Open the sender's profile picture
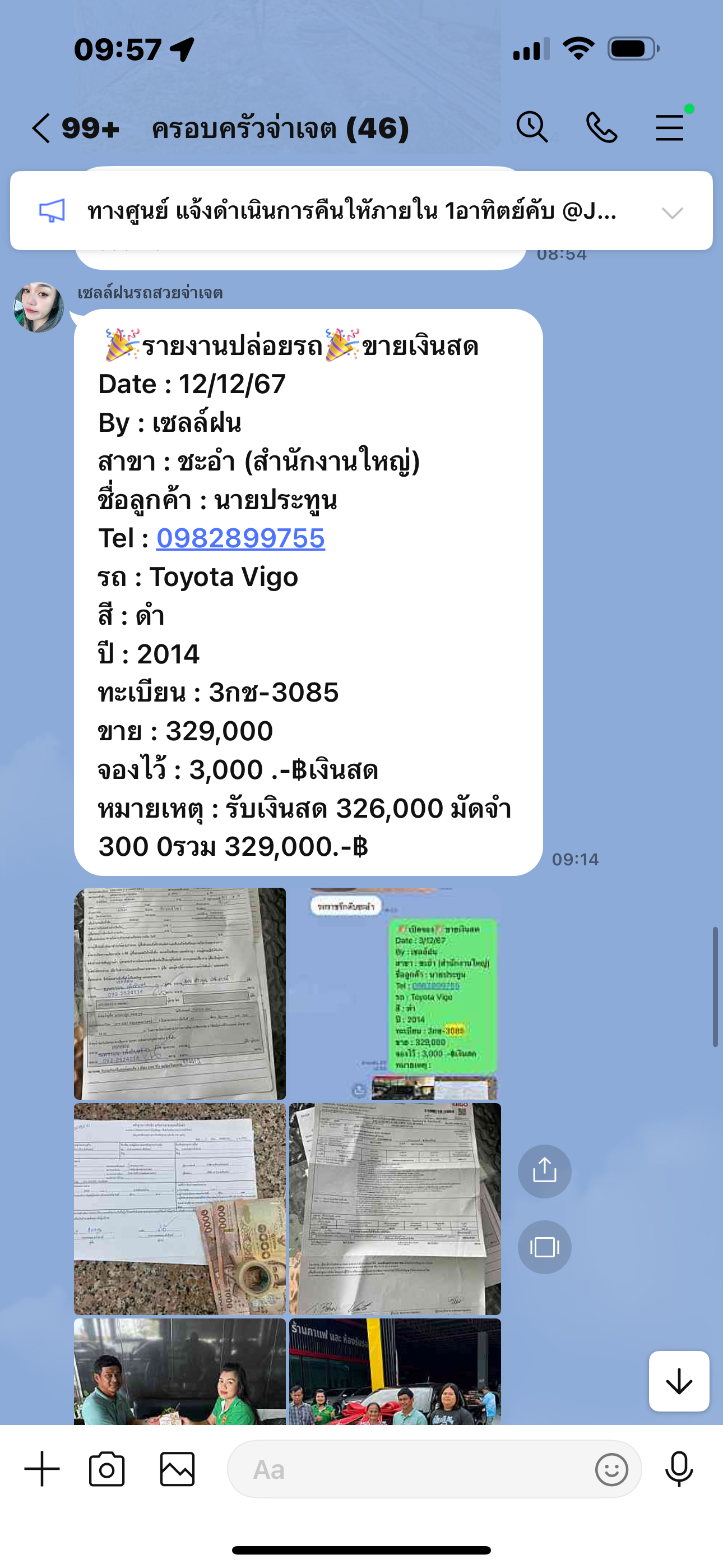Image resolution: width=723 pixels, height=1568 pixels. 39,307
